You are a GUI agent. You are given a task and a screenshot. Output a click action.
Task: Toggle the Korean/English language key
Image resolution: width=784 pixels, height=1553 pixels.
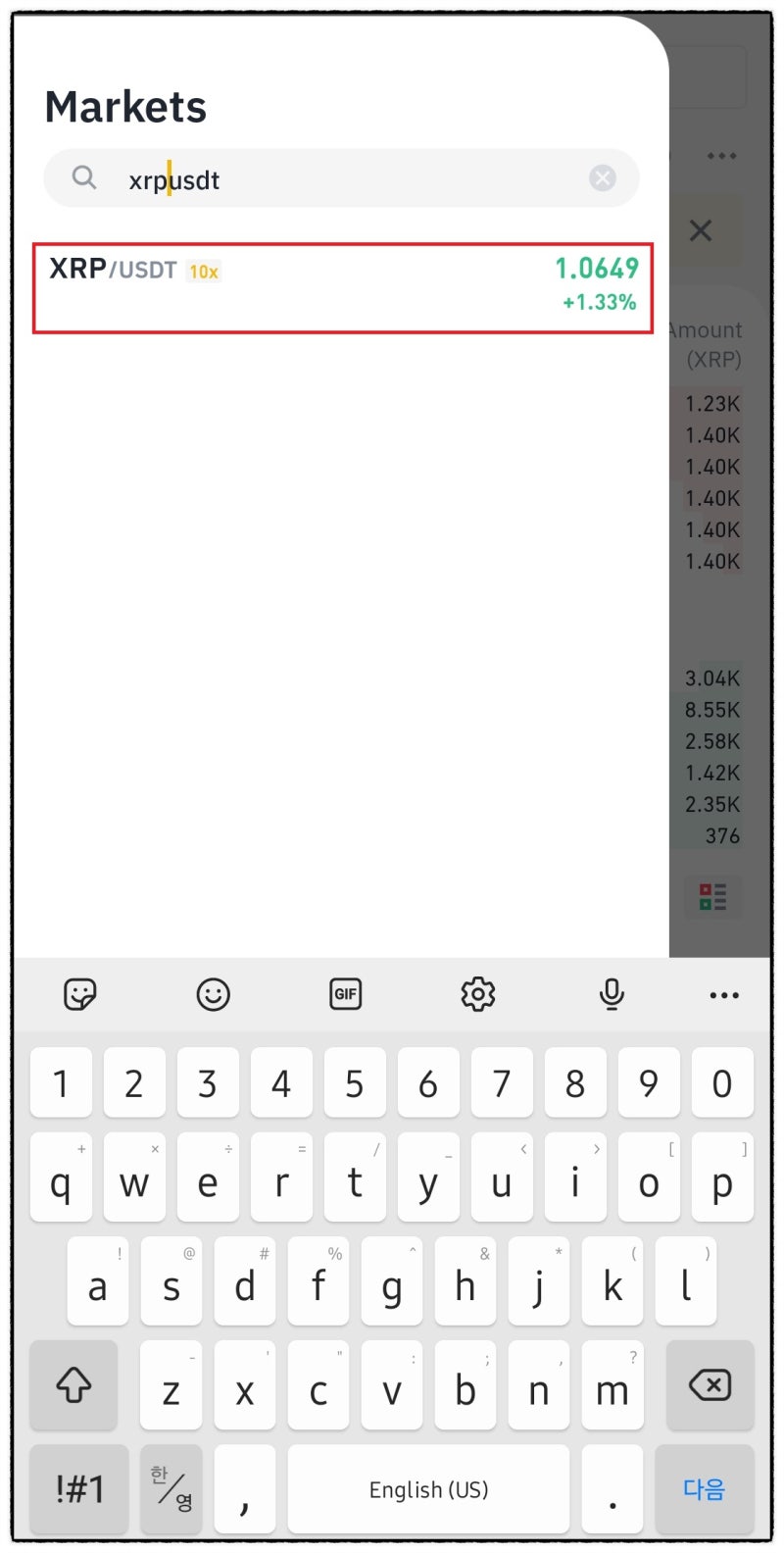click(171, 1489)
